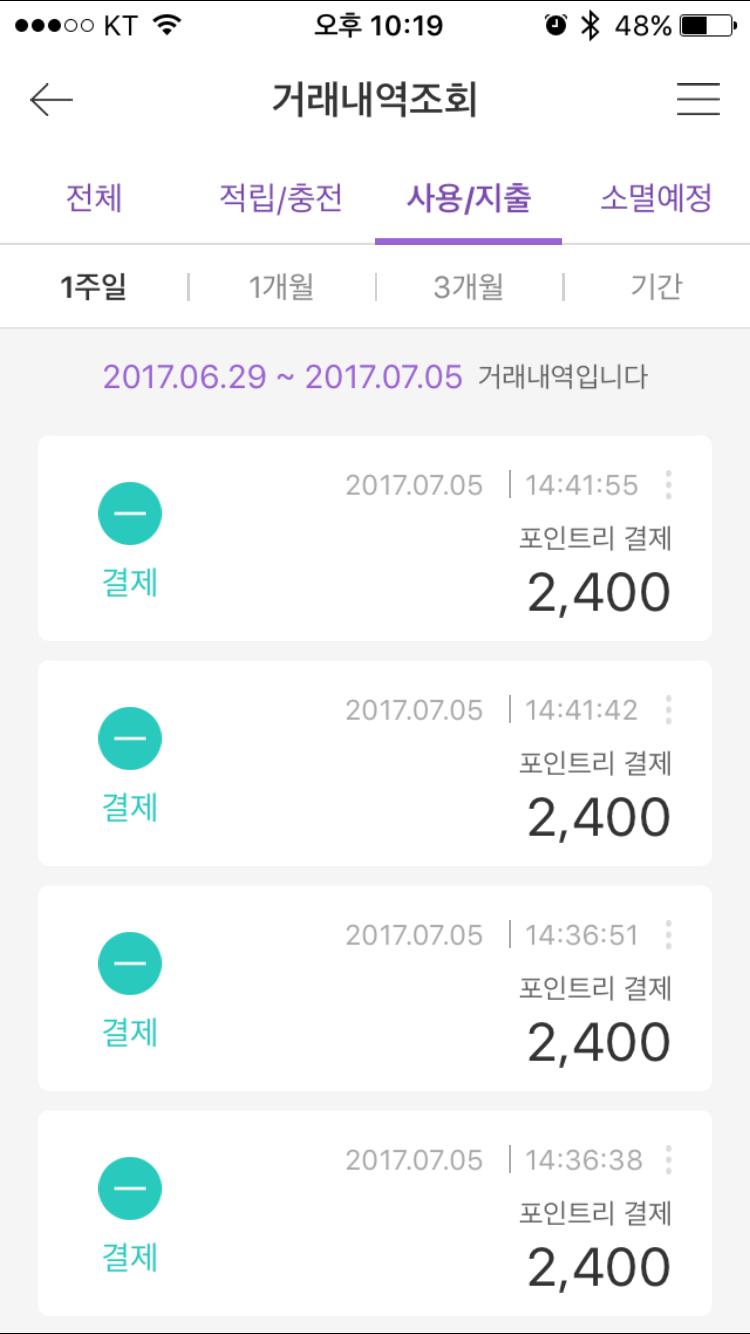Open the hamburger menu
The height and width of the screenshot is (1334, 750).
(698, 99)
